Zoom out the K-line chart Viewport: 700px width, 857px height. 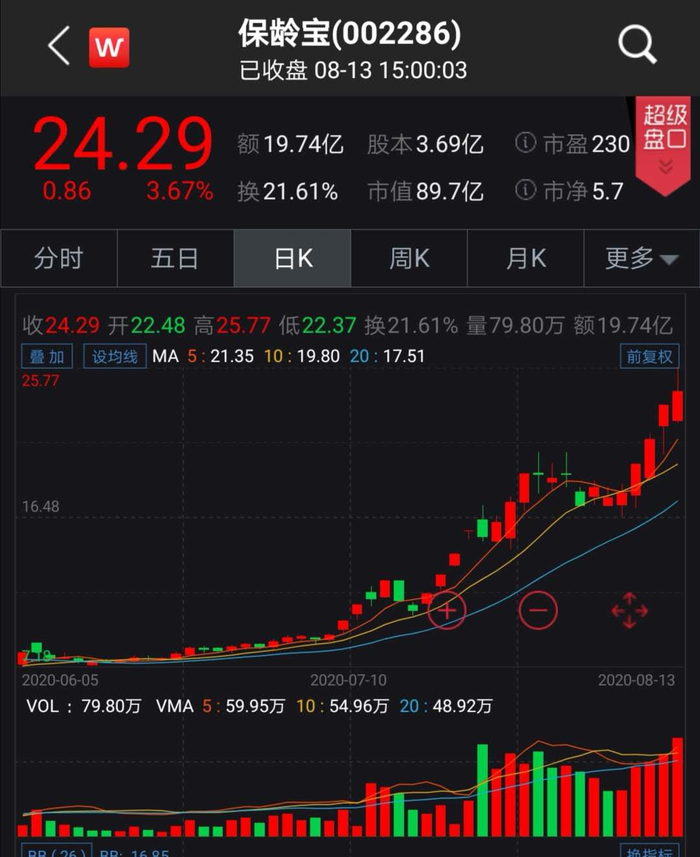click(x=538, y=609)
